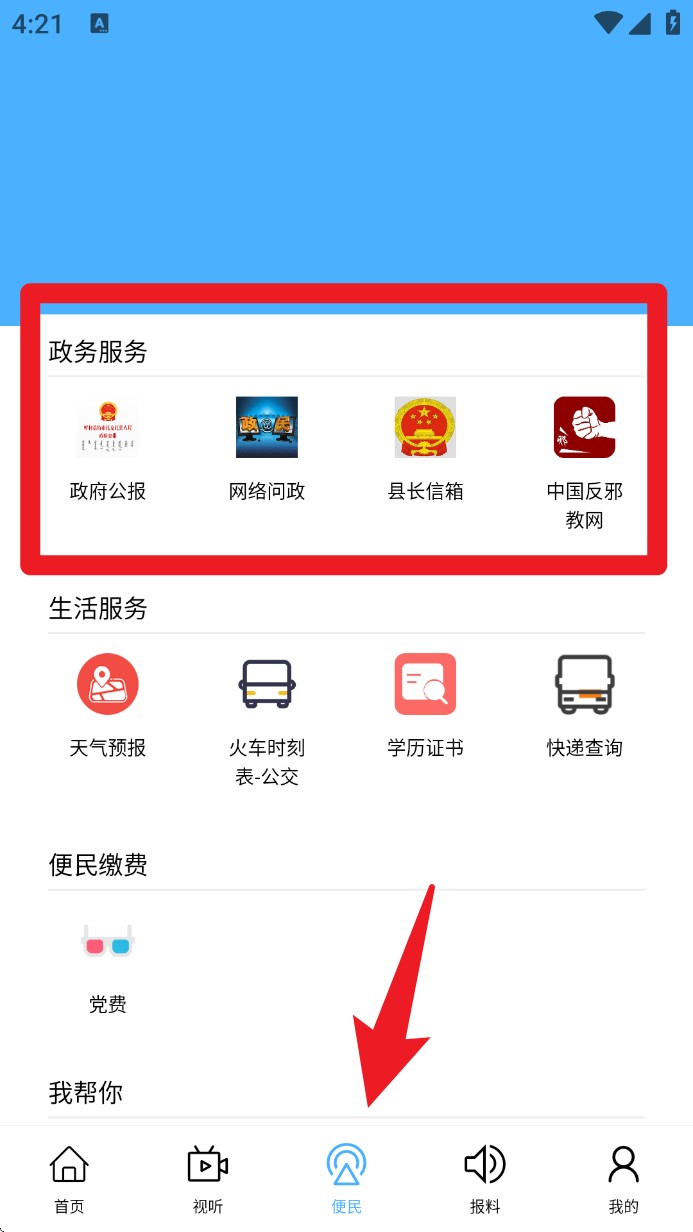The height and width of the screenshot is (1232, 693).
Task: Open the 我的 profile tab
Action: pyautogui.click(x=623, y=1179)
